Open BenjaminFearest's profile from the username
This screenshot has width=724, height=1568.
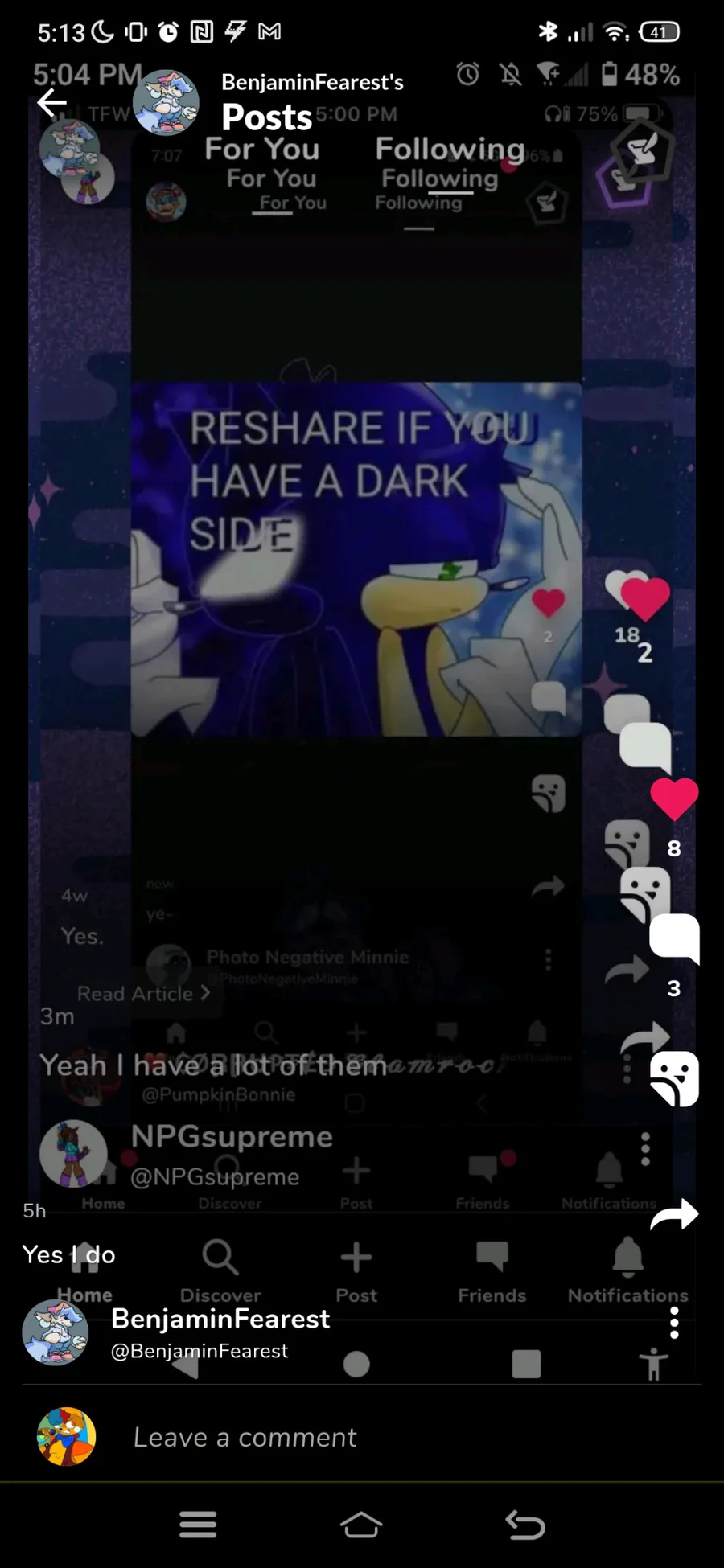(x=220, y=1319)
